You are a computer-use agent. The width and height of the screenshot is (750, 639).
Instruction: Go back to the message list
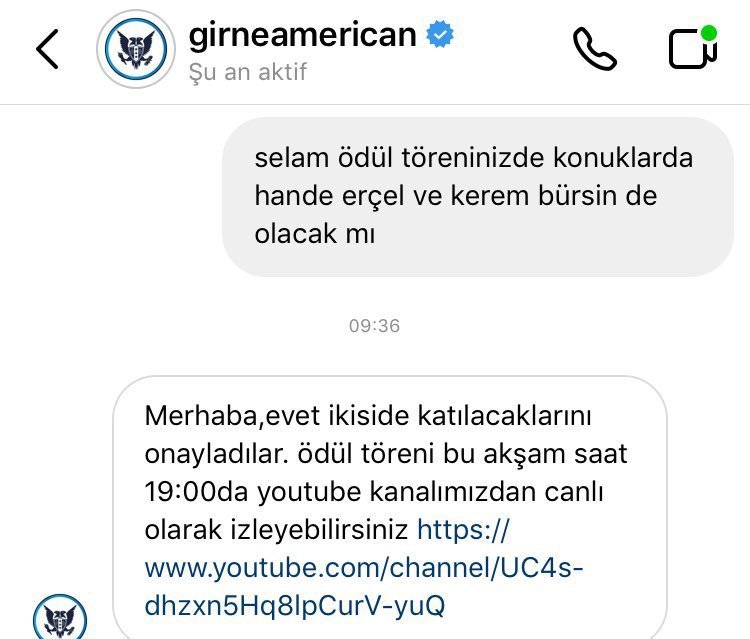tap(47, 49)
